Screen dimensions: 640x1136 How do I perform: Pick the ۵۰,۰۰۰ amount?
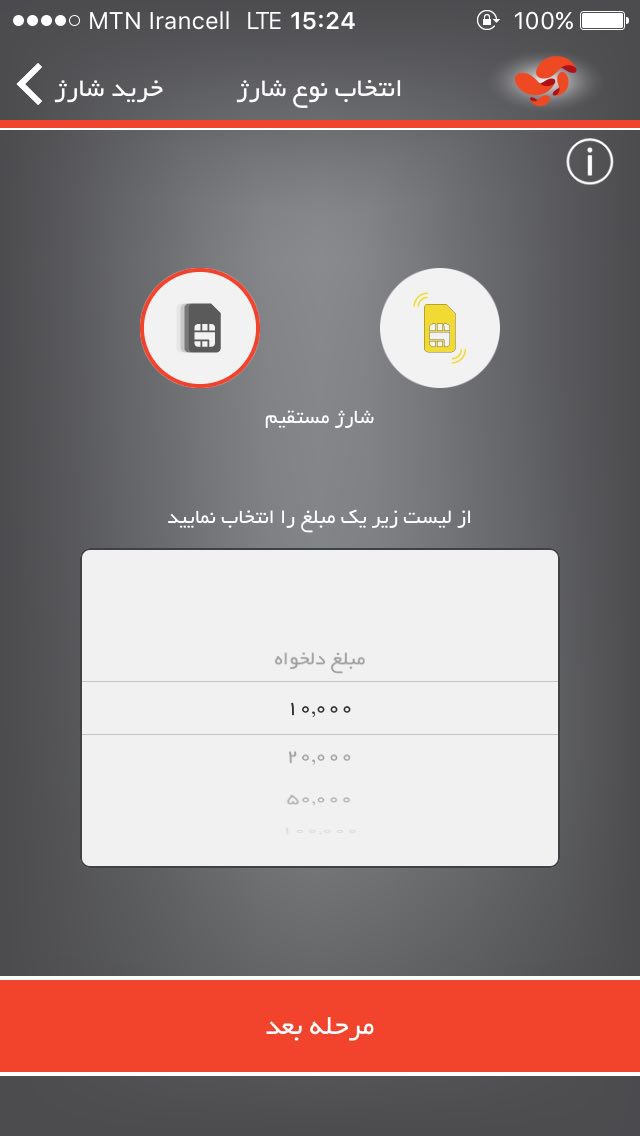click(320, 800)
